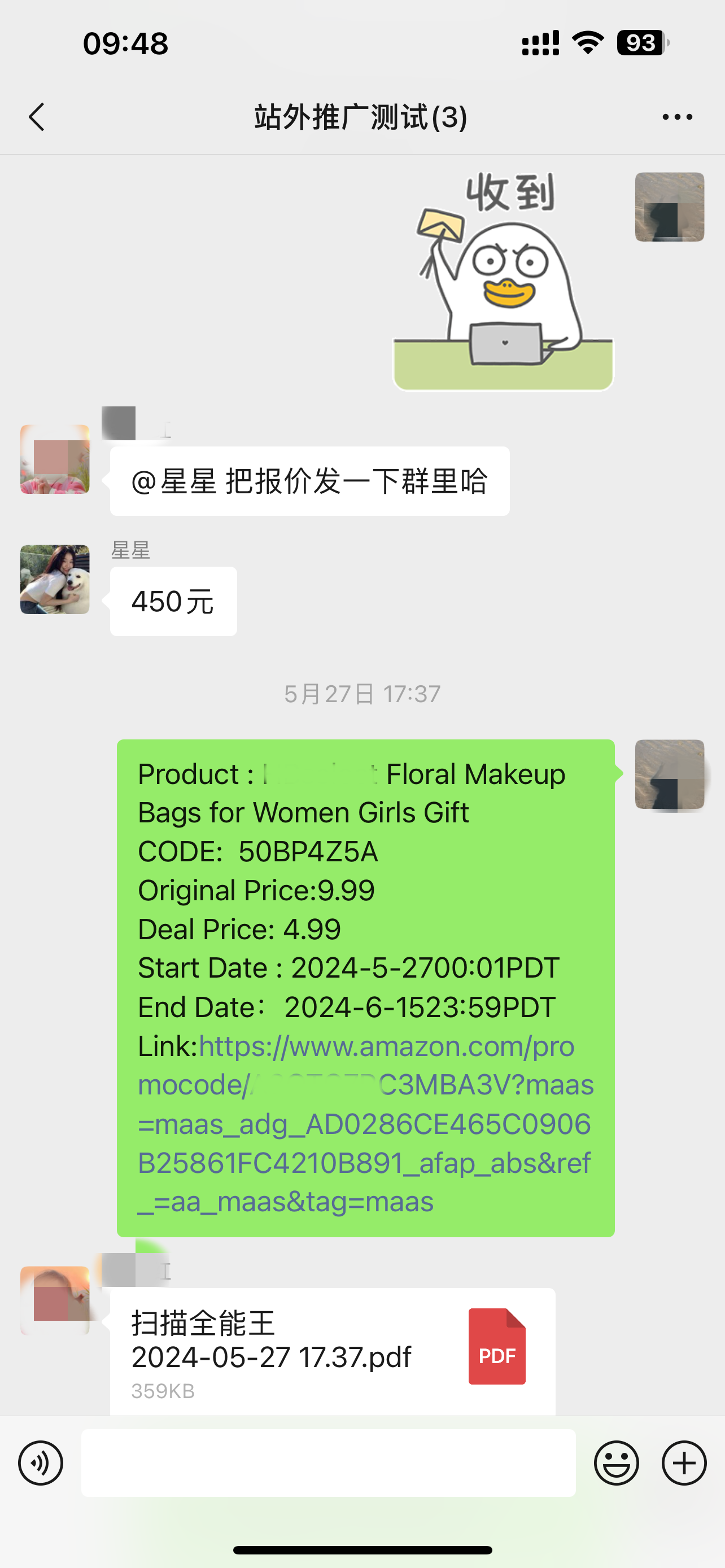Tap the back arrow to leave chat
This screenshot has width=725, height=1568.
(37, 117)
